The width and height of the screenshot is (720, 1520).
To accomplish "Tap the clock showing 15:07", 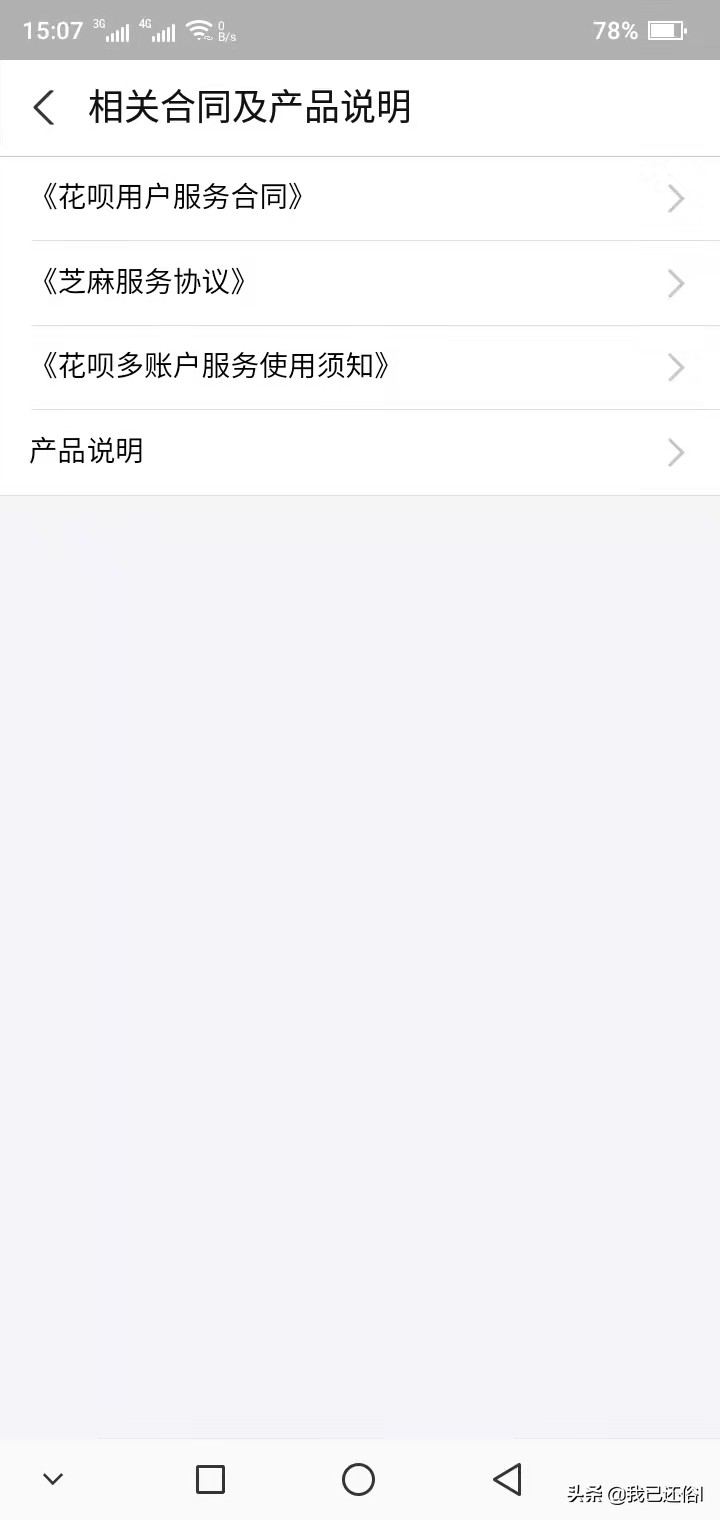I will (x=52, y=30).
